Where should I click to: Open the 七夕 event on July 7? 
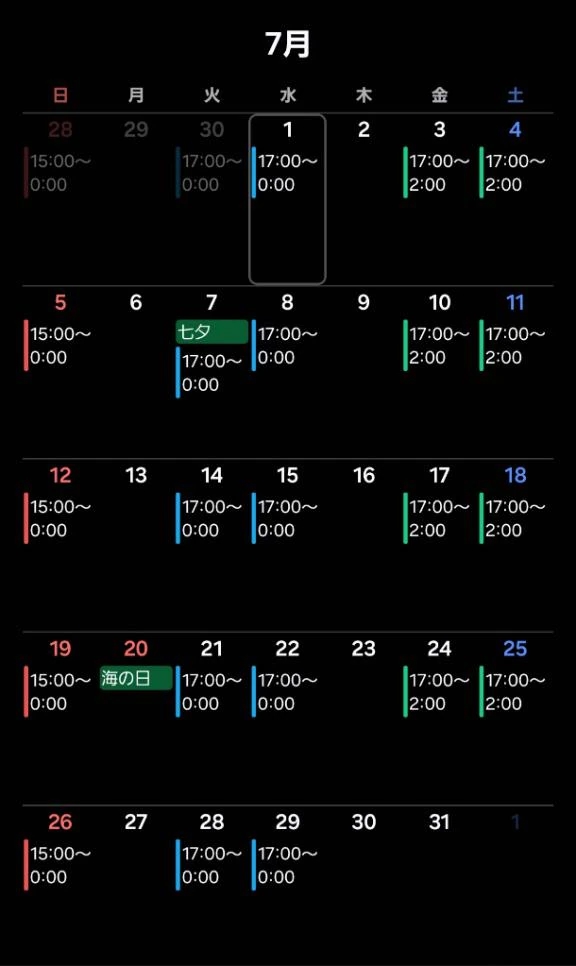tap(211, 331)
